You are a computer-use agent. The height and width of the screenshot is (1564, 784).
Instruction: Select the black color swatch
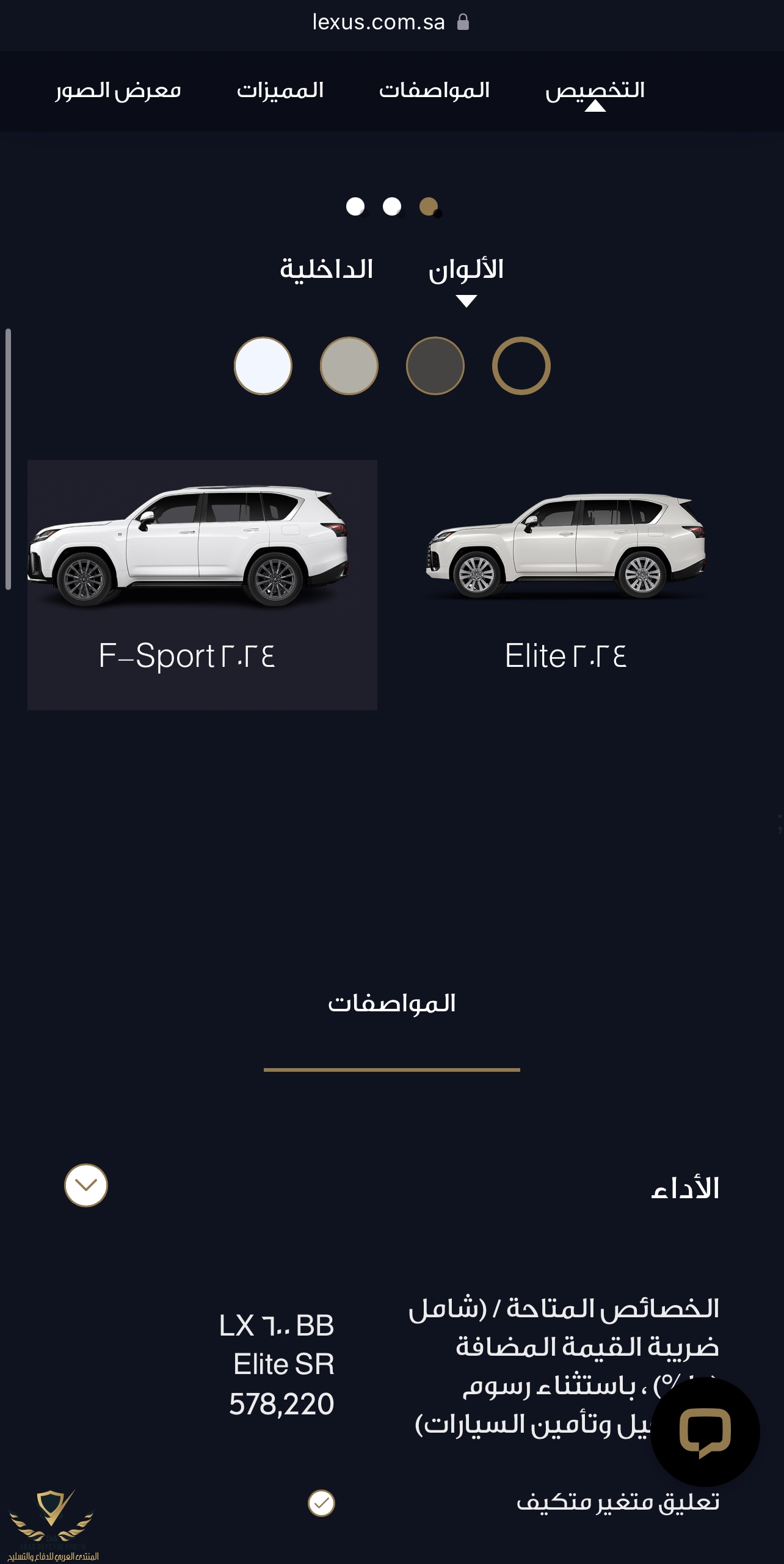pos(521,366)
